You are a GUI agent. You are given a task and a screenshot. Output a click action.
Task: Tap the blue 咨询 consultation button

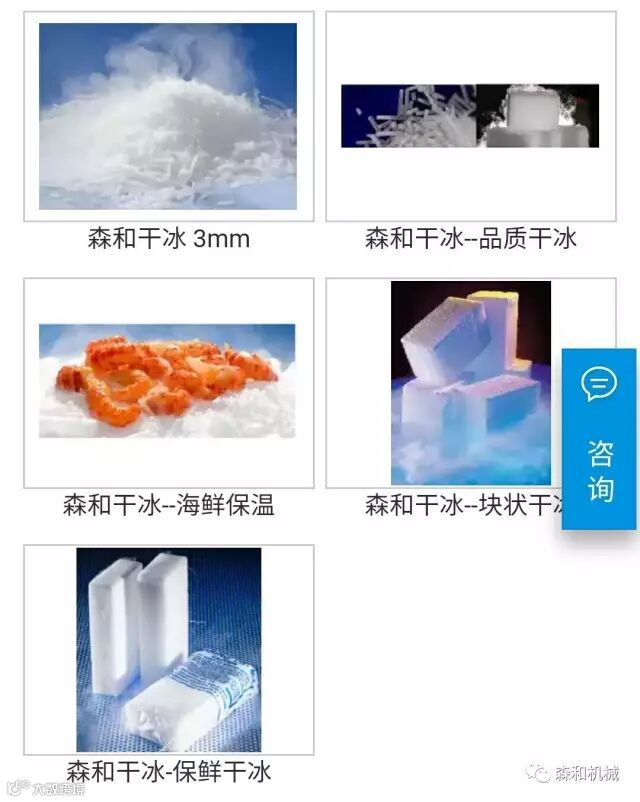click(x=600, y=438)
